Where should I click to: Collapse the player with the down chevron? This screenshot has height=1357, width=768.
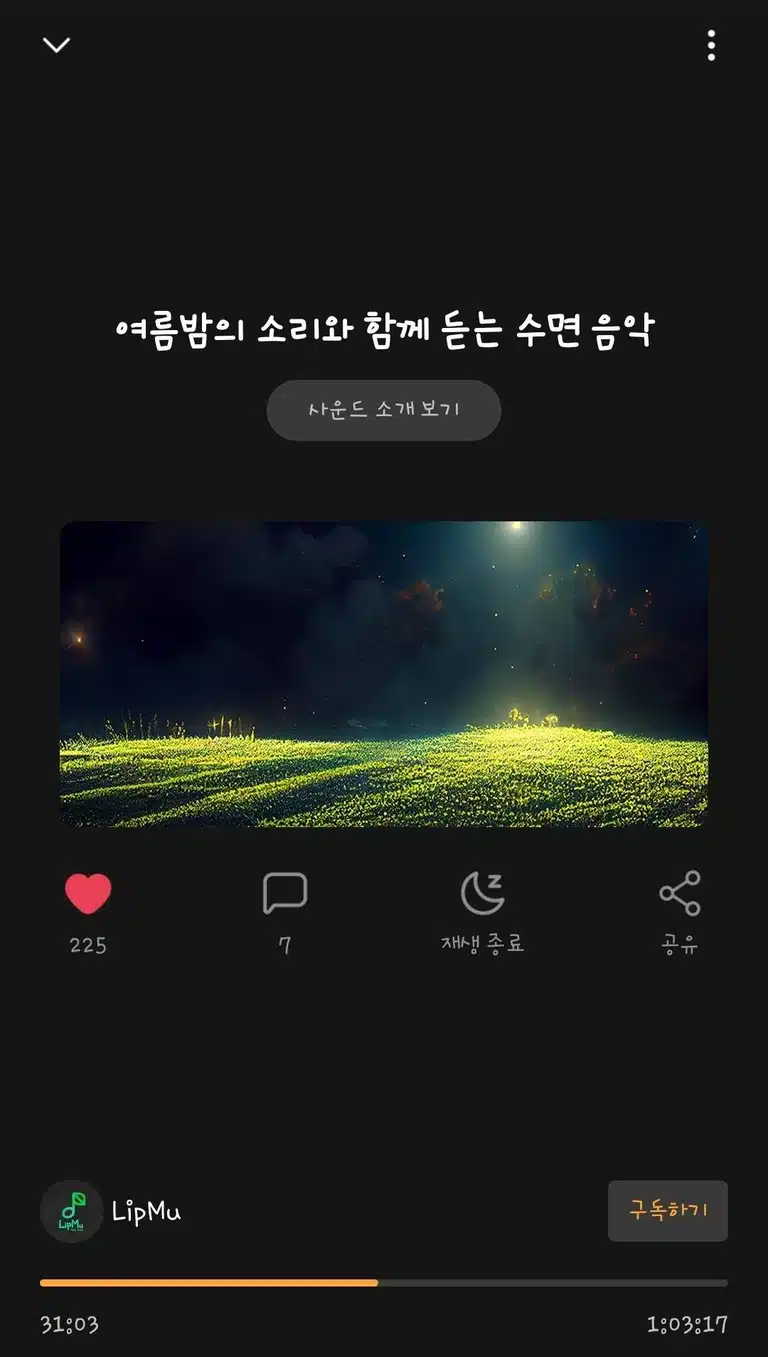(x=57, y=45)
